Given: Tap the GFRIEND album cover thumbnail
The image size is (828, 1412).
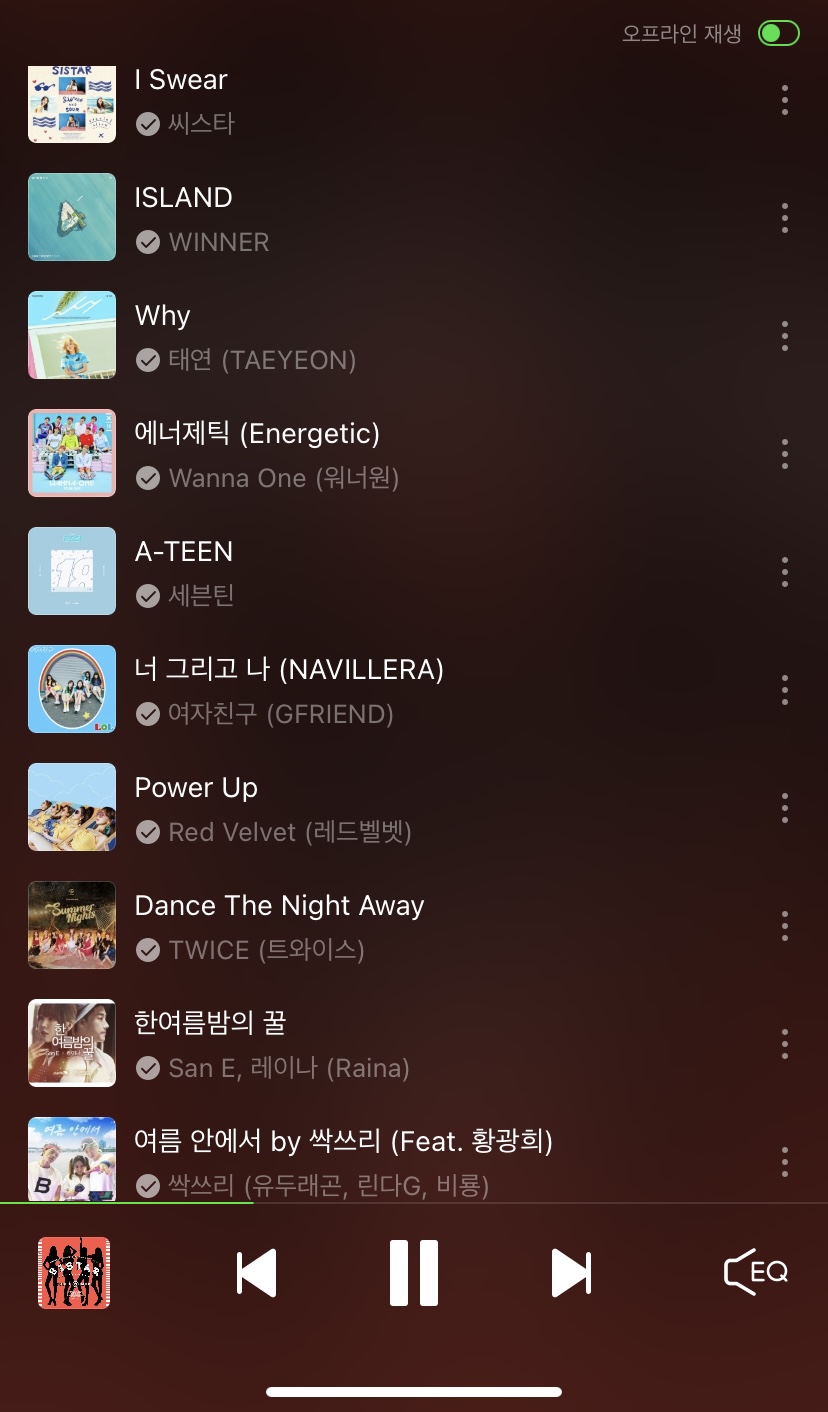Looking at the screenshot, I should (72, 689).
